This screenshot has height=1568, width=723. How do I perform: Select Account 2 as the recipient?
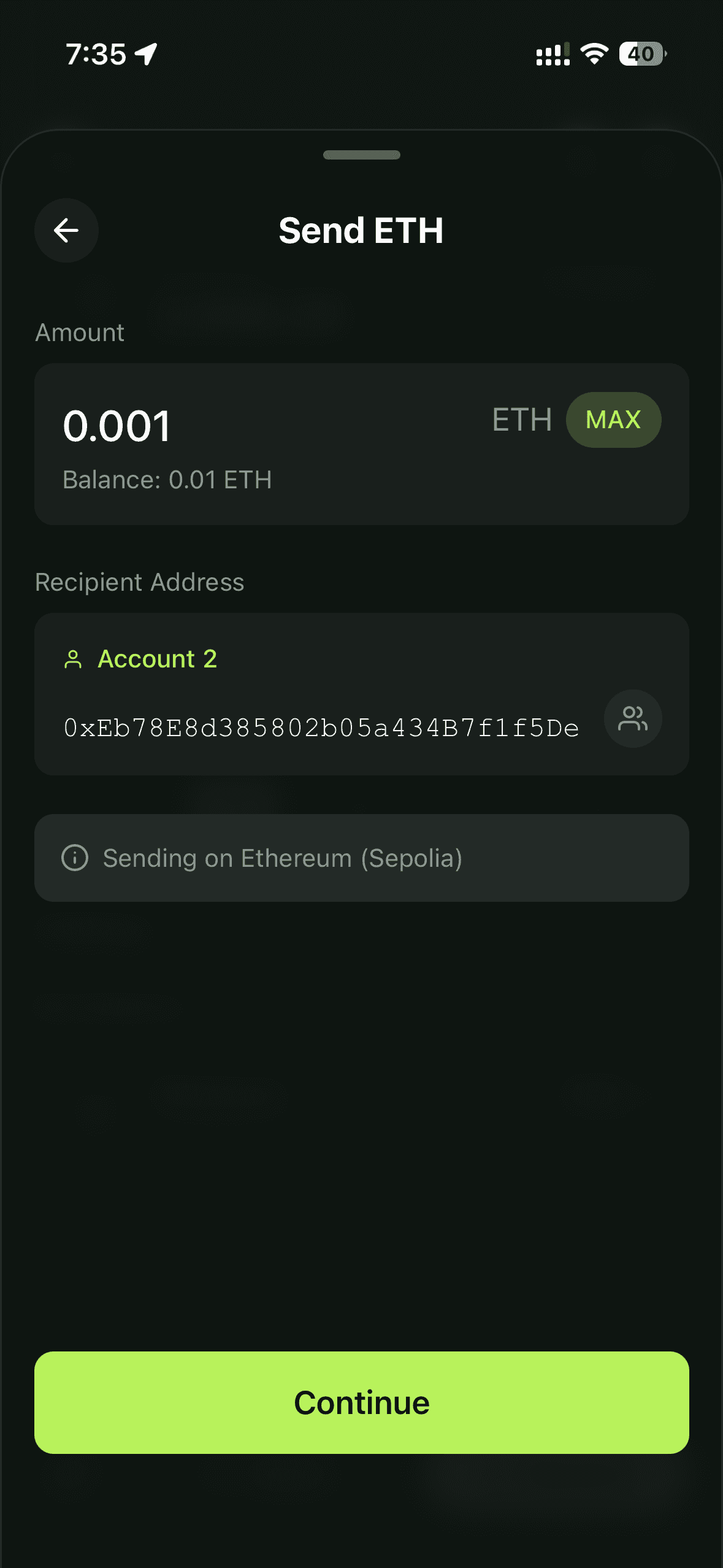158,658
